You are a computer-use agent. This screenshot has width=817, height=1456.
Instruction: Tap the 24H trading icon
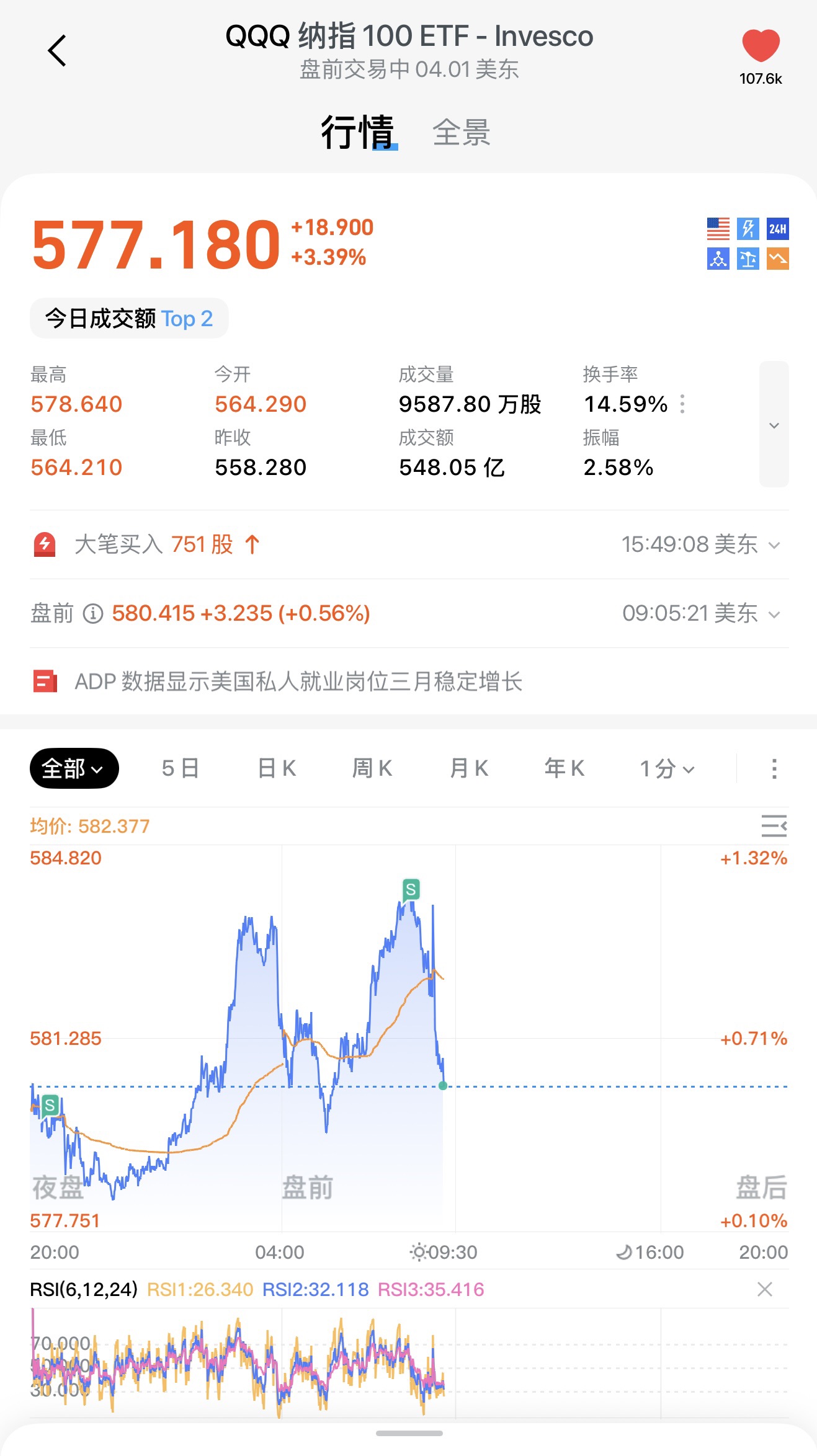pos(777,229)
